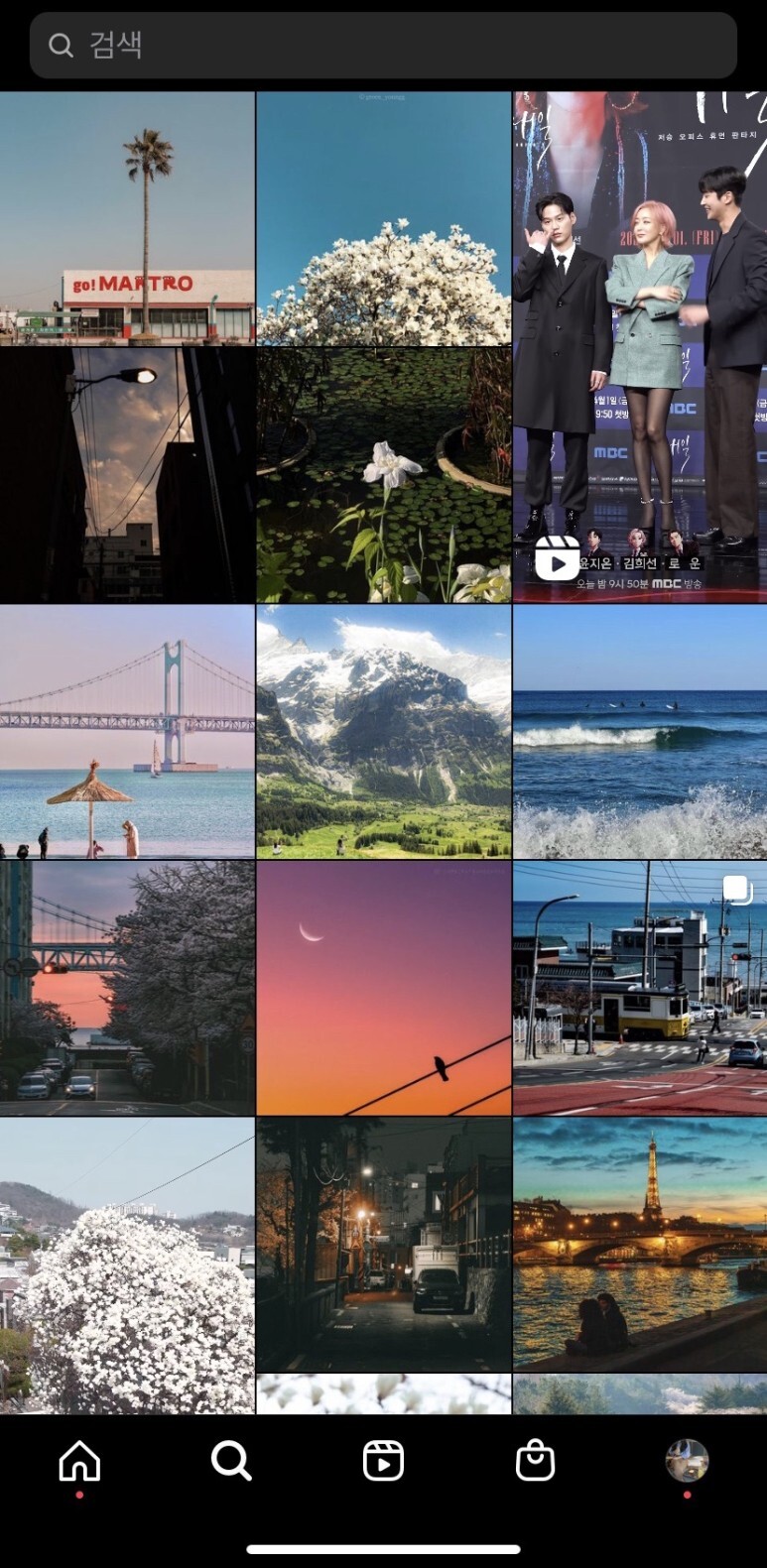View the crescent moon and bird photo
Image resolution: width=767 pixels, height=1568 pixels.
point(384,988)
